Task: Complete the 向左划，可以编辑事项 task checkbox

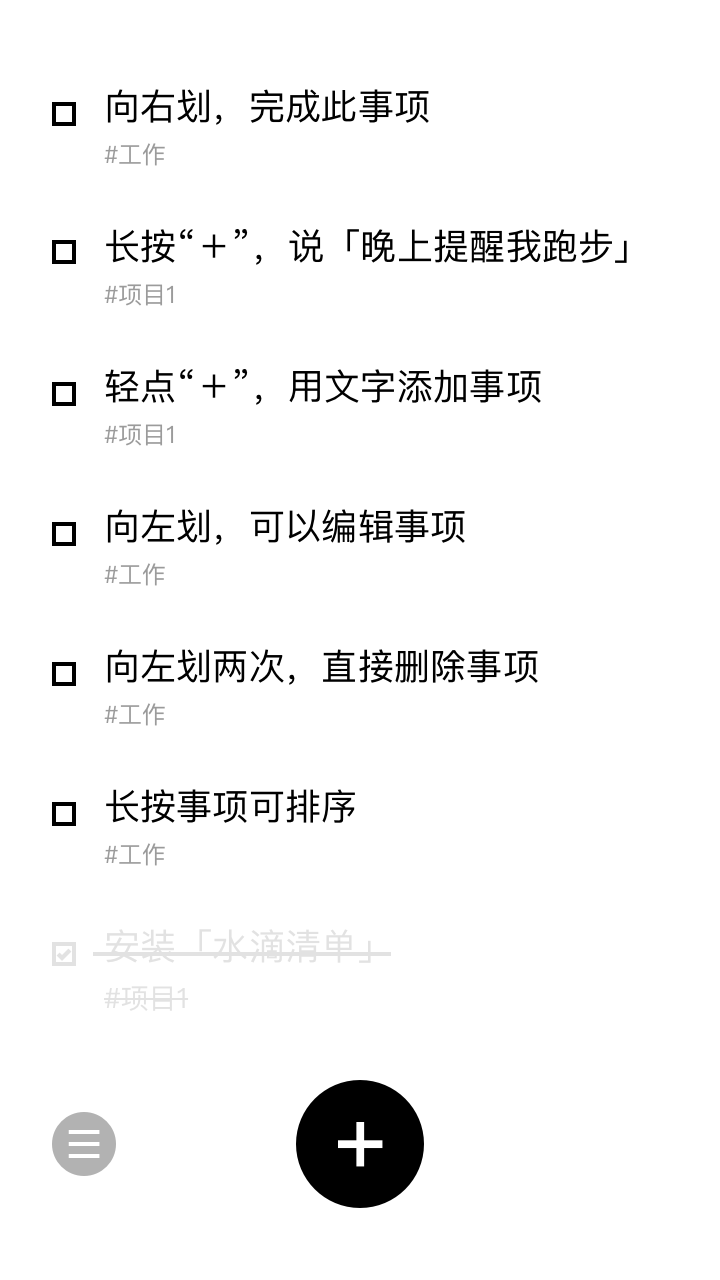Action: click(x=64, y=534)
